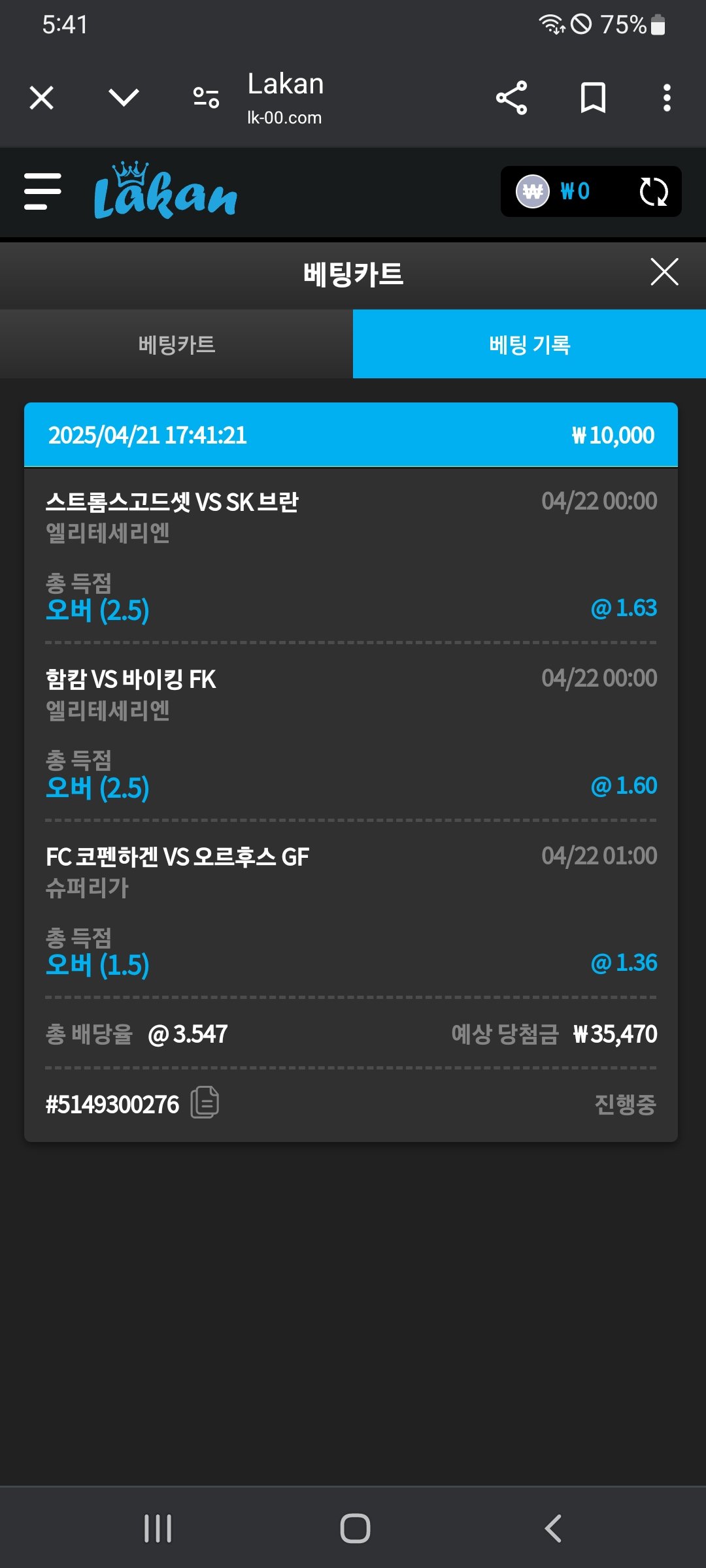This screenshot has width=706, height=1568.
Task: Go back with system back button
Action: (x=553, y=1528)
